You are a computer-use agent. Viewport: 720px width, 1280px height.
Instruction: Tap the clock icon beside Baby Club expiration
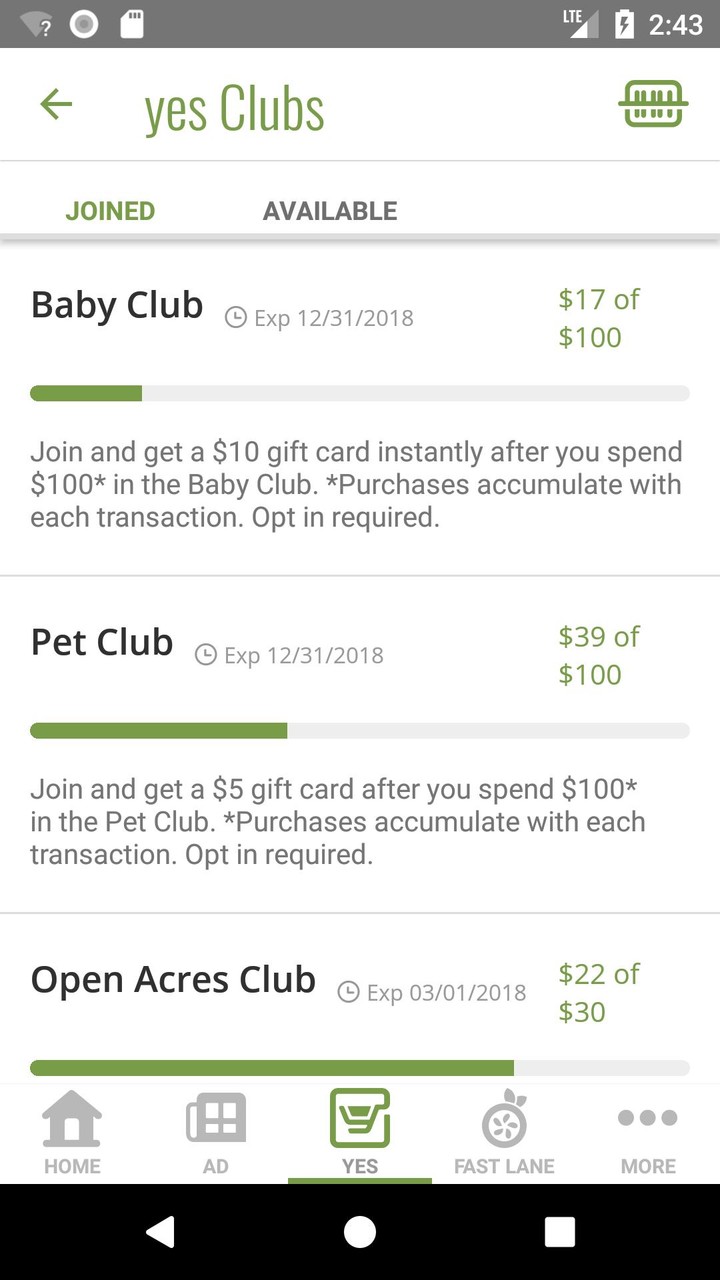[x=236, y=317]
